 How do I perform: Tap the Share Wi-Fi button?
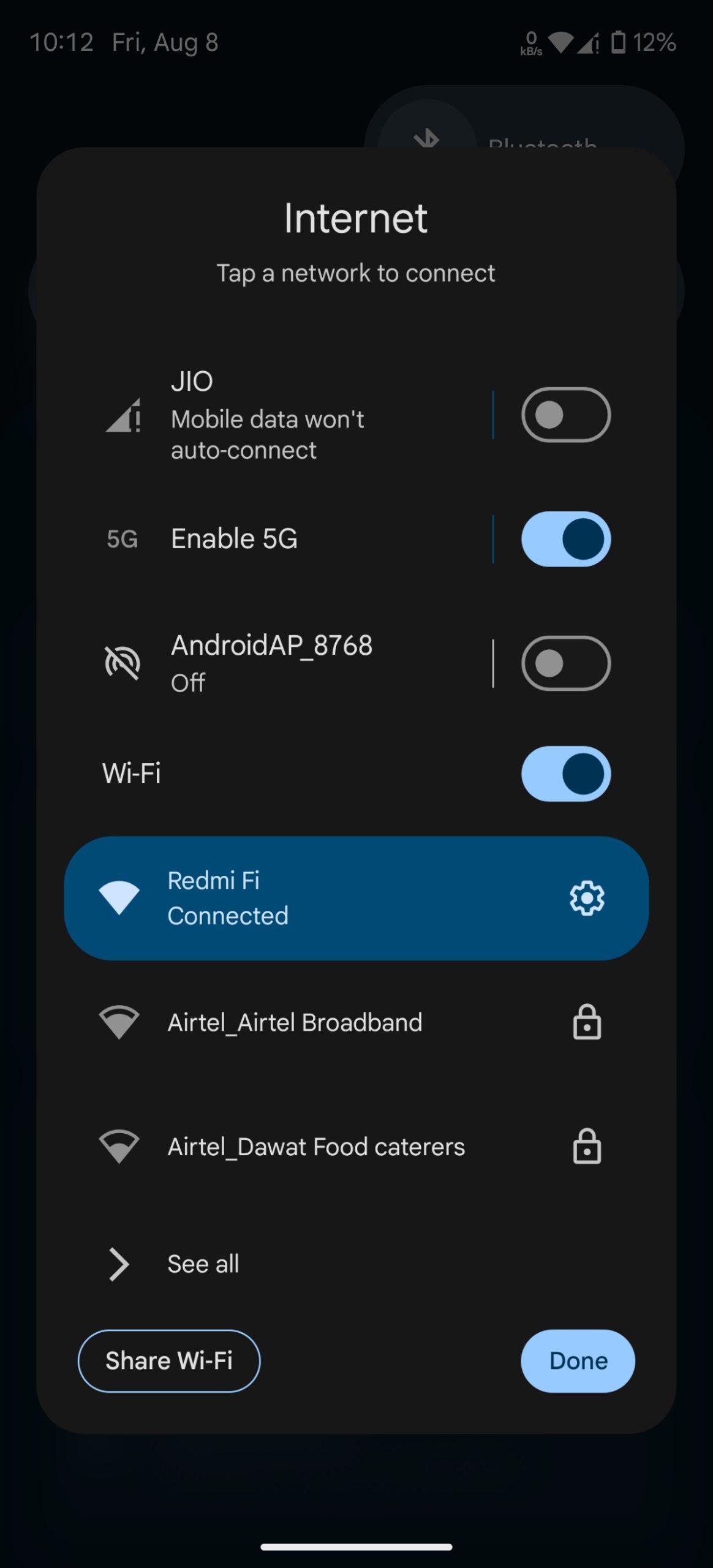tap(169, 1361)
